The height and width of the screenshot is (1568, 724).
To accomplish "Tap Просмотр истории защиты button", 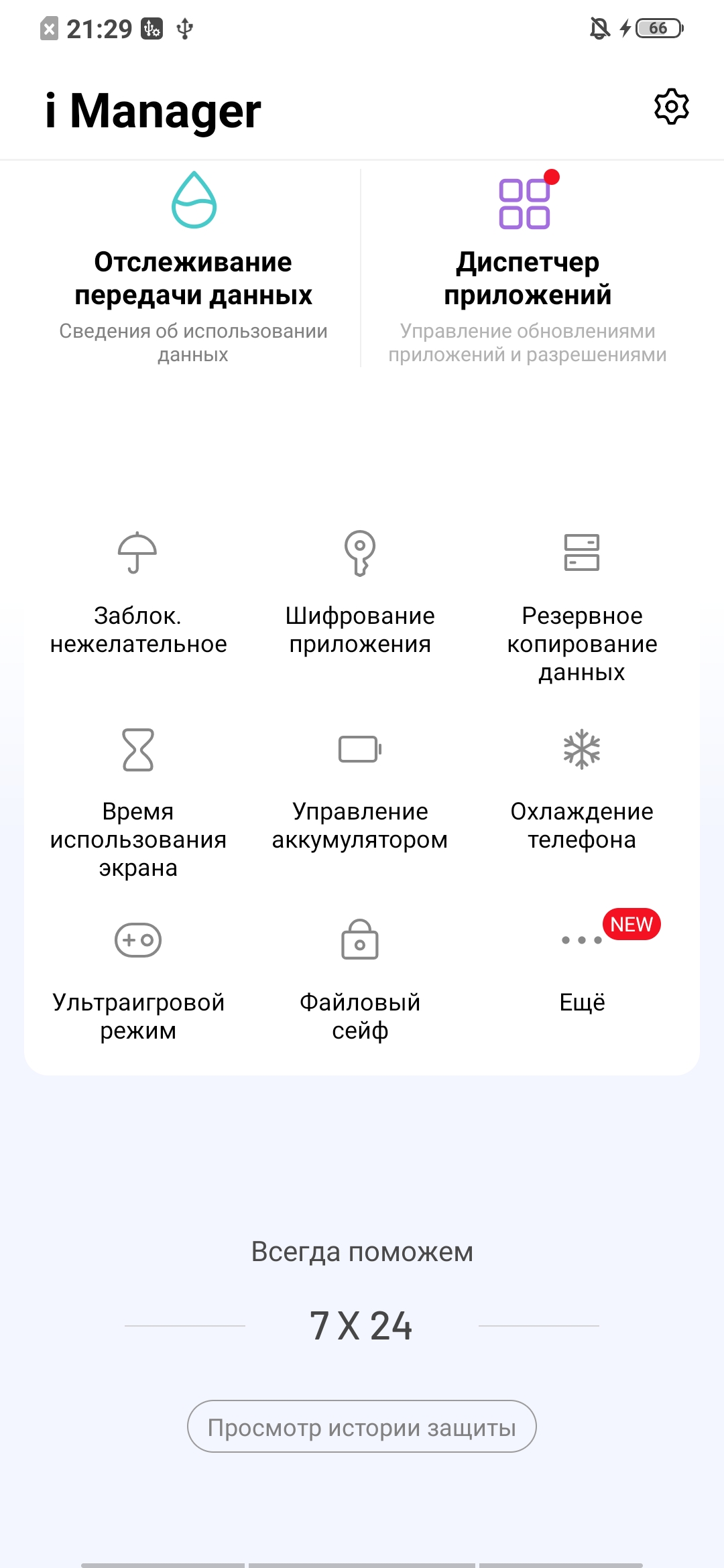I will point(362,1427).
